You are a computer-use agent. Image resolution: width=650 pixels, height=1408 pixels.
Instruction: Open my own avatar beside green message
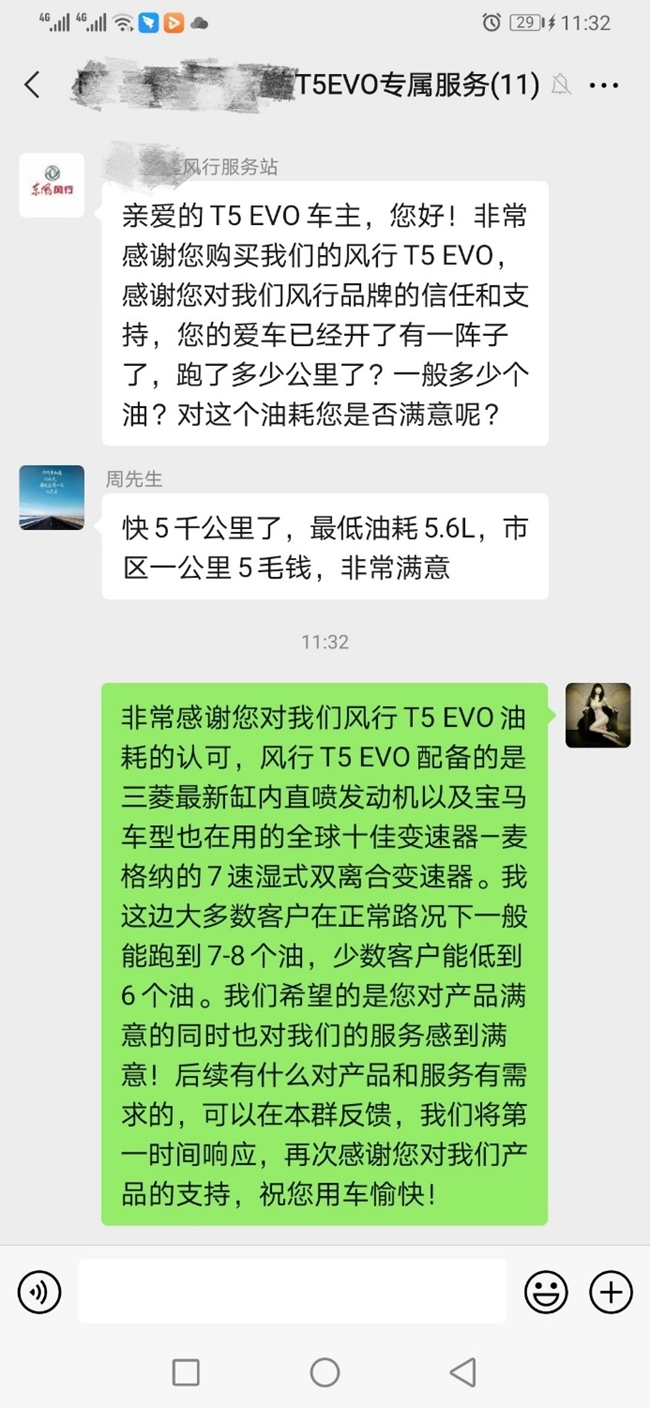pyautogui.click(x=598, y=715)
